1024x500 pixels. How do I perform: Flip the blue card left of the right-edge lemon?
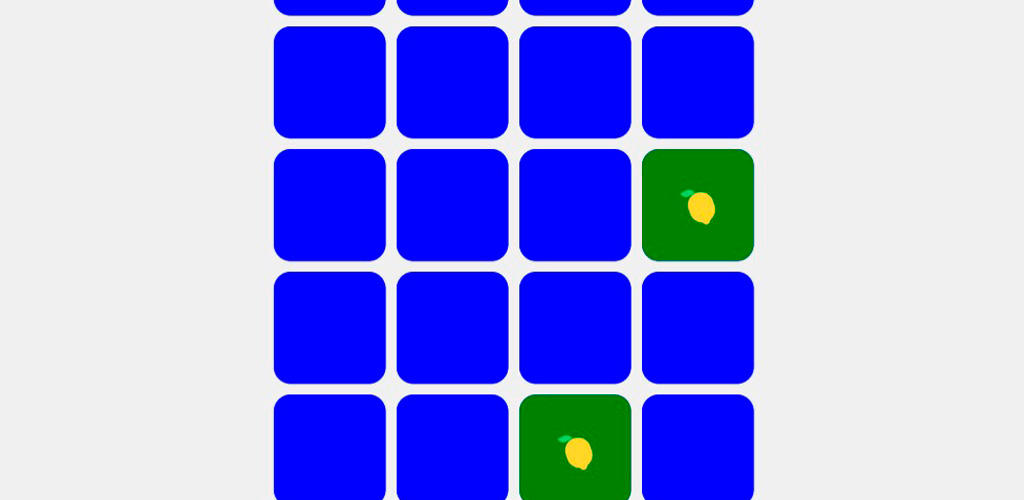(575, 205)
